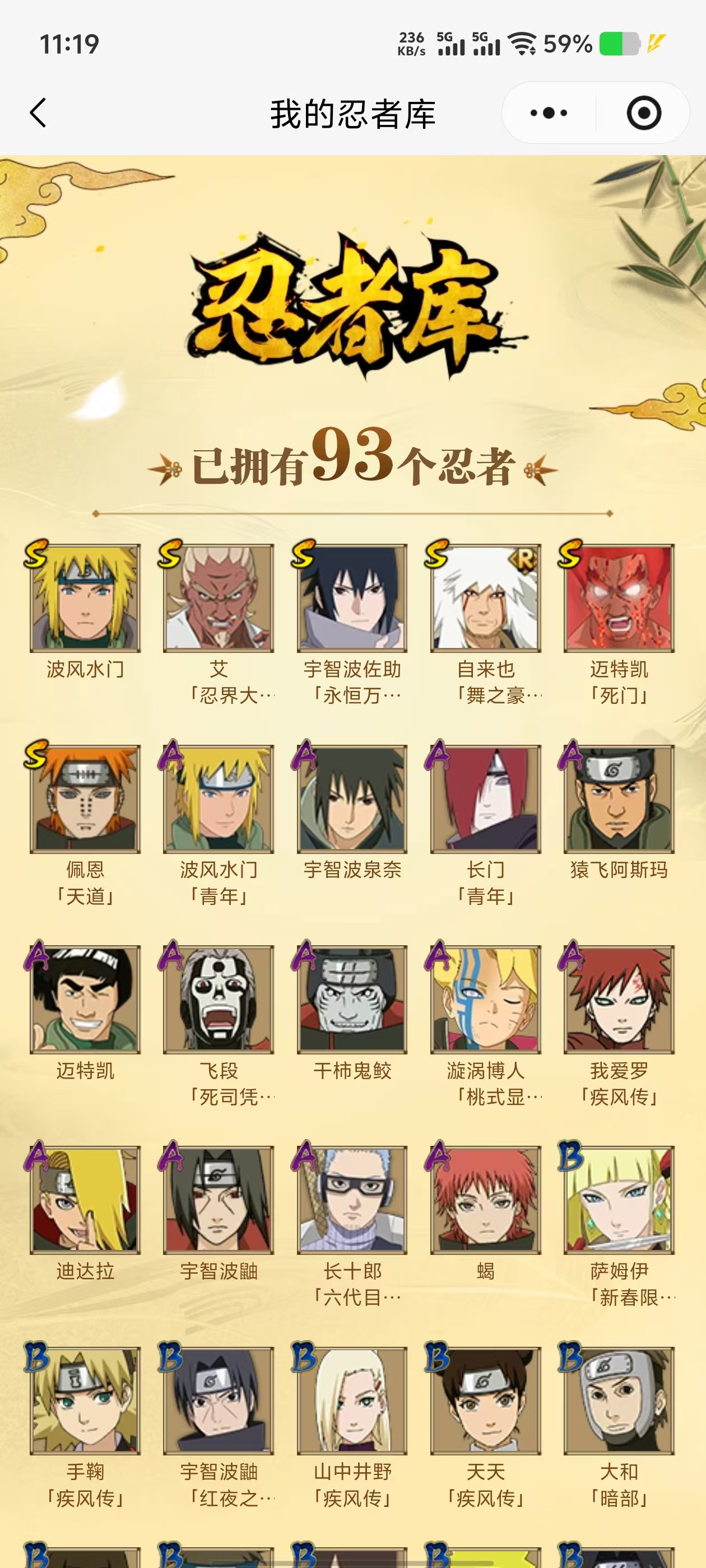Tap the 宇智波泉奈 ninja tile

pos(352,799)
